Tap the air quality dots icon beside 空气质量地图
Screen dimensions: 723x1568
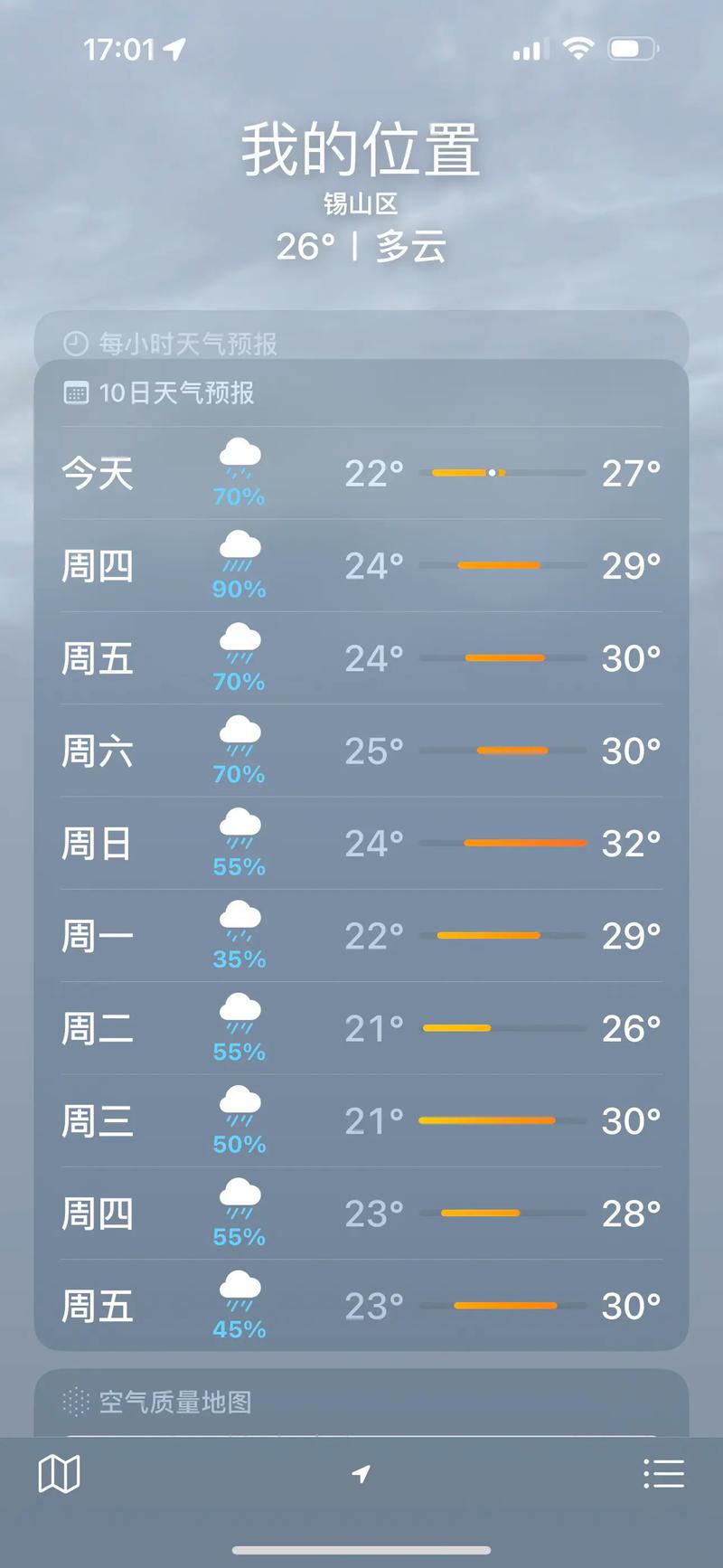[75, 1403]
